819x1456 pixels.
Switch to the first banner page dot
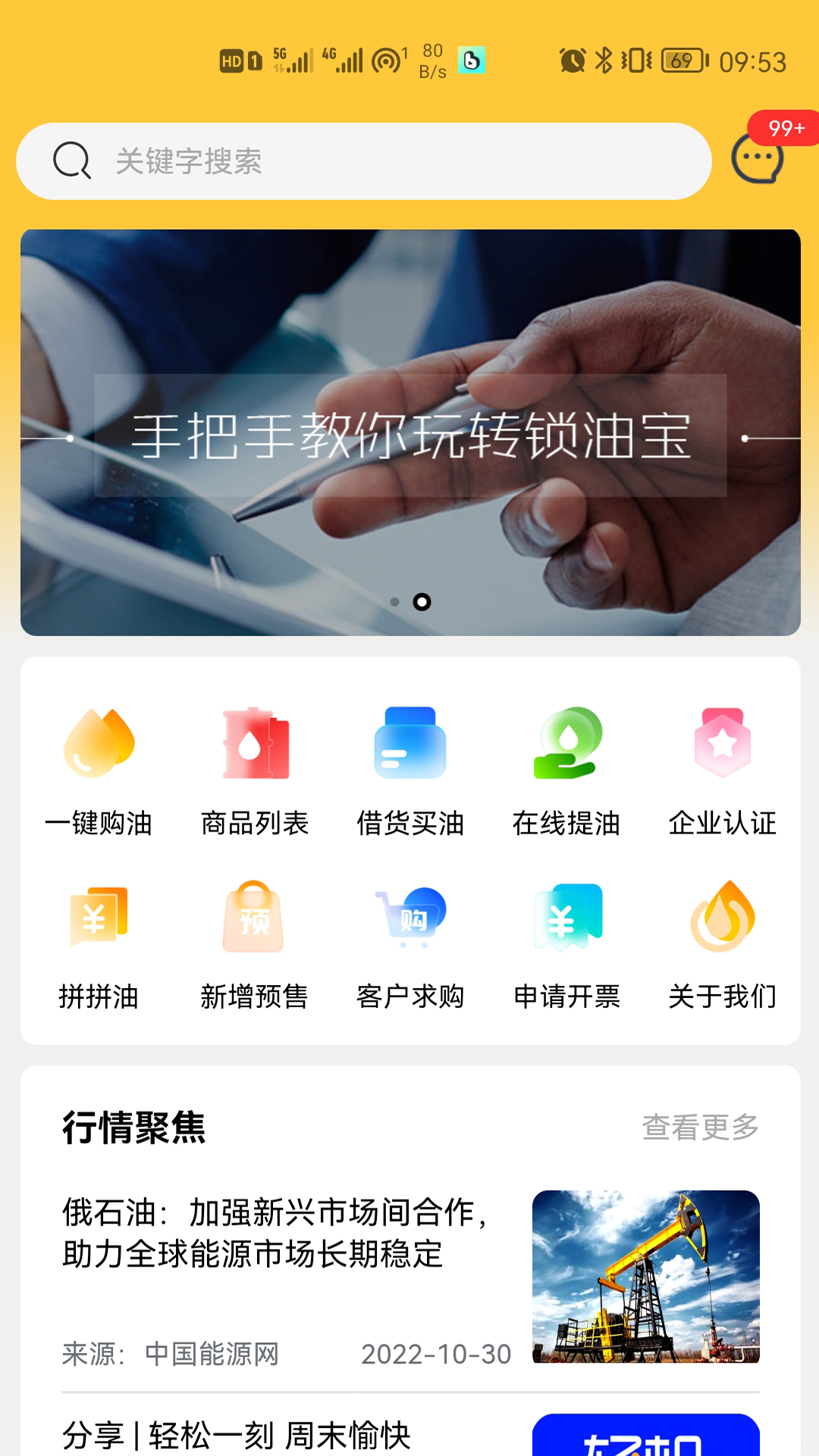point(394,602)
